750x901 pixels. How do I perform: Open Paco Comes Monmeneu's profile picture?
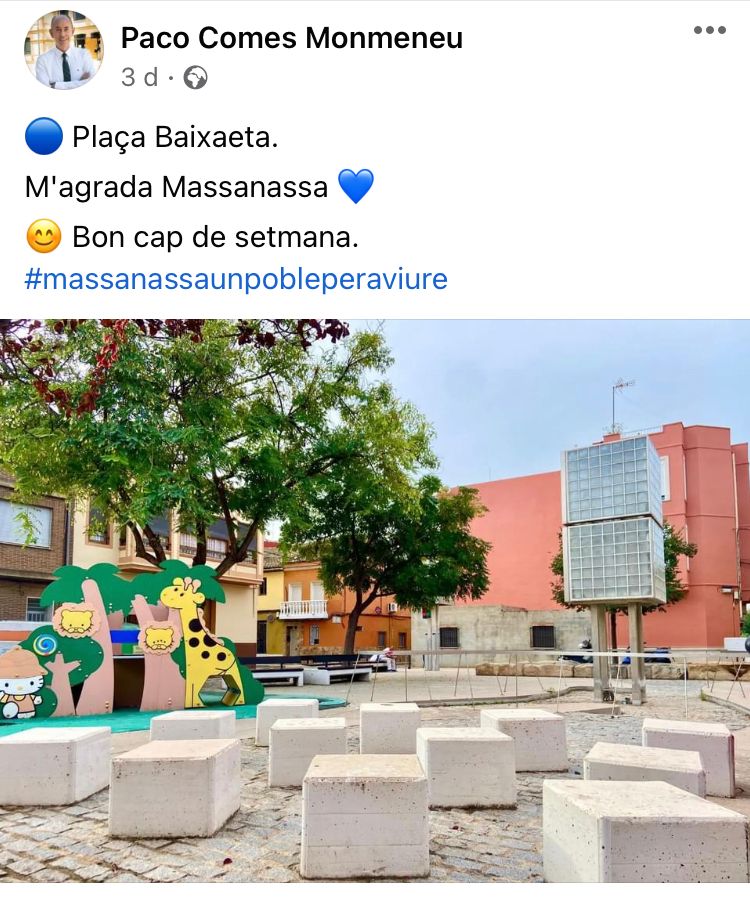click(x=63, y=51)
